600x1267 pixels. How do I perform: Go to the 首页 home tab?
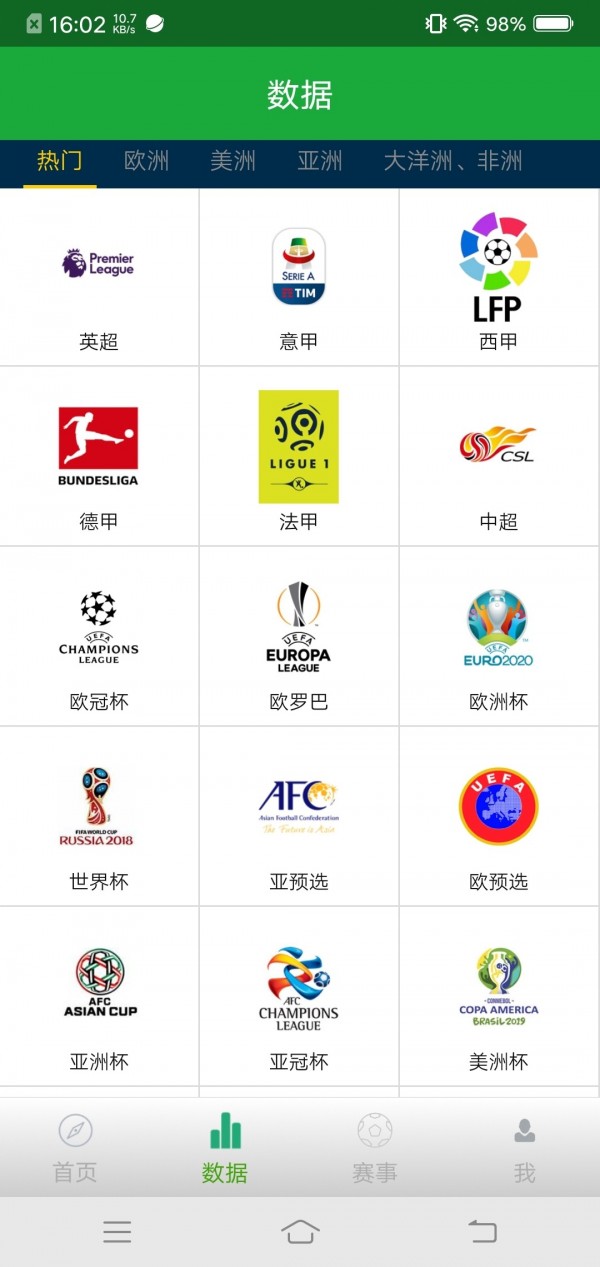(x=75, y=1148)
